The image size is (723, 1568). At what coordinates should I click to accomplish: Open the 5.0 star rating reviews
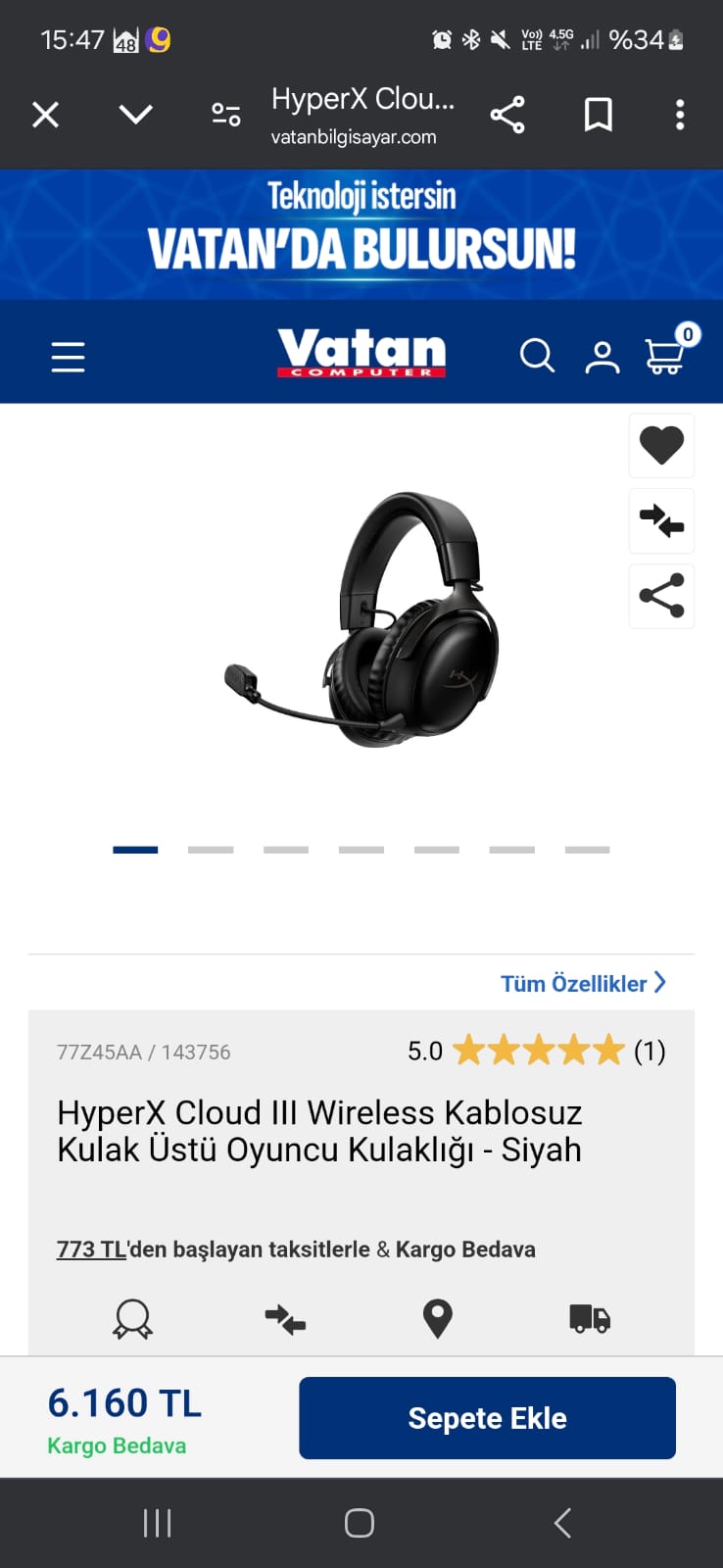(537, 1052)
